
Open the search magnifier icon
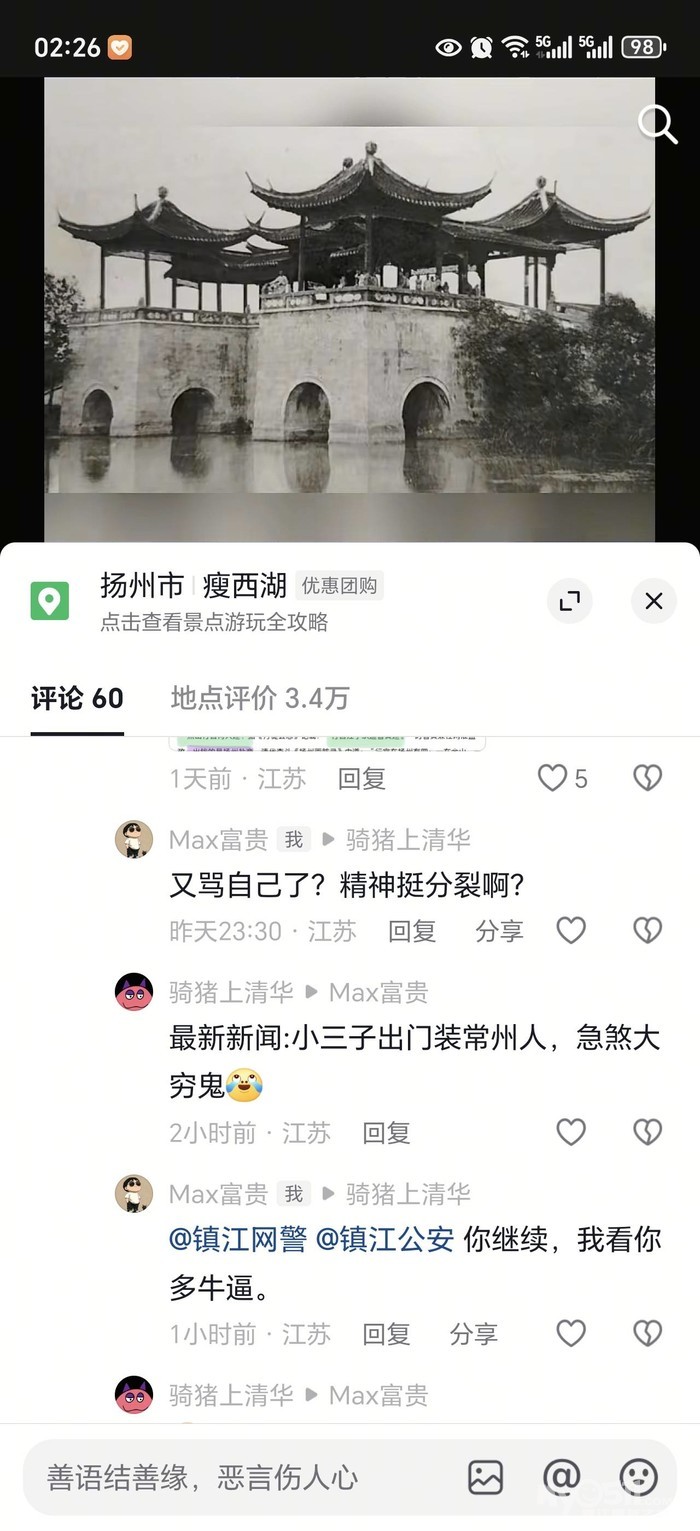(657, 124)
